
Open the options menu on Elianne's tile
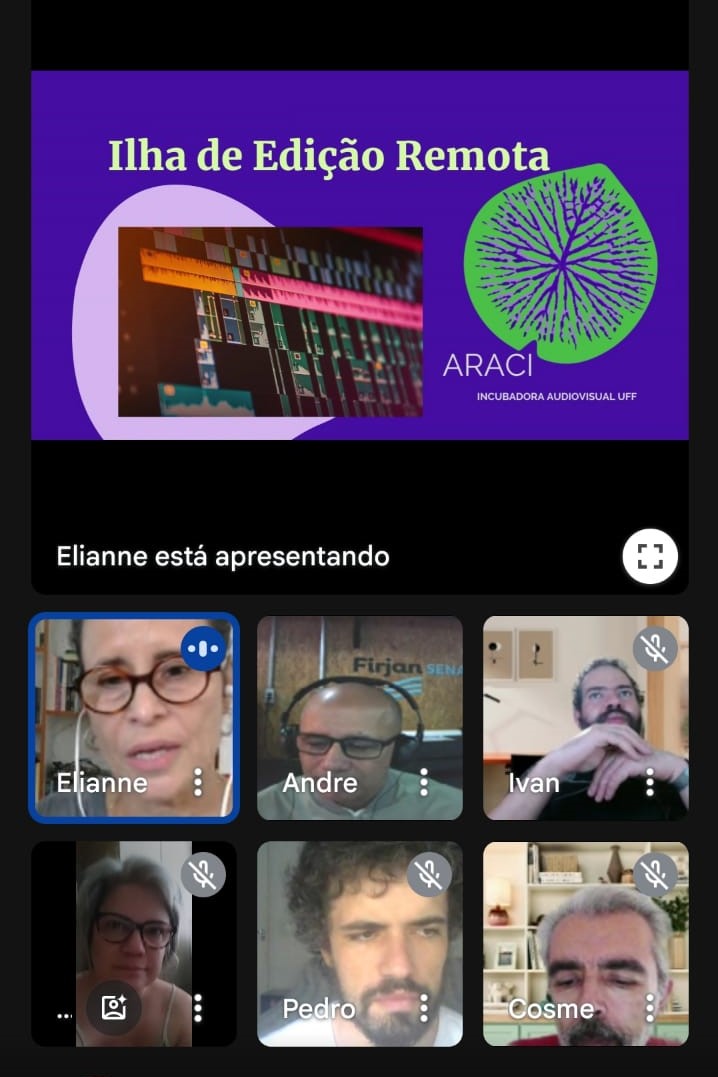pos(198,782)
